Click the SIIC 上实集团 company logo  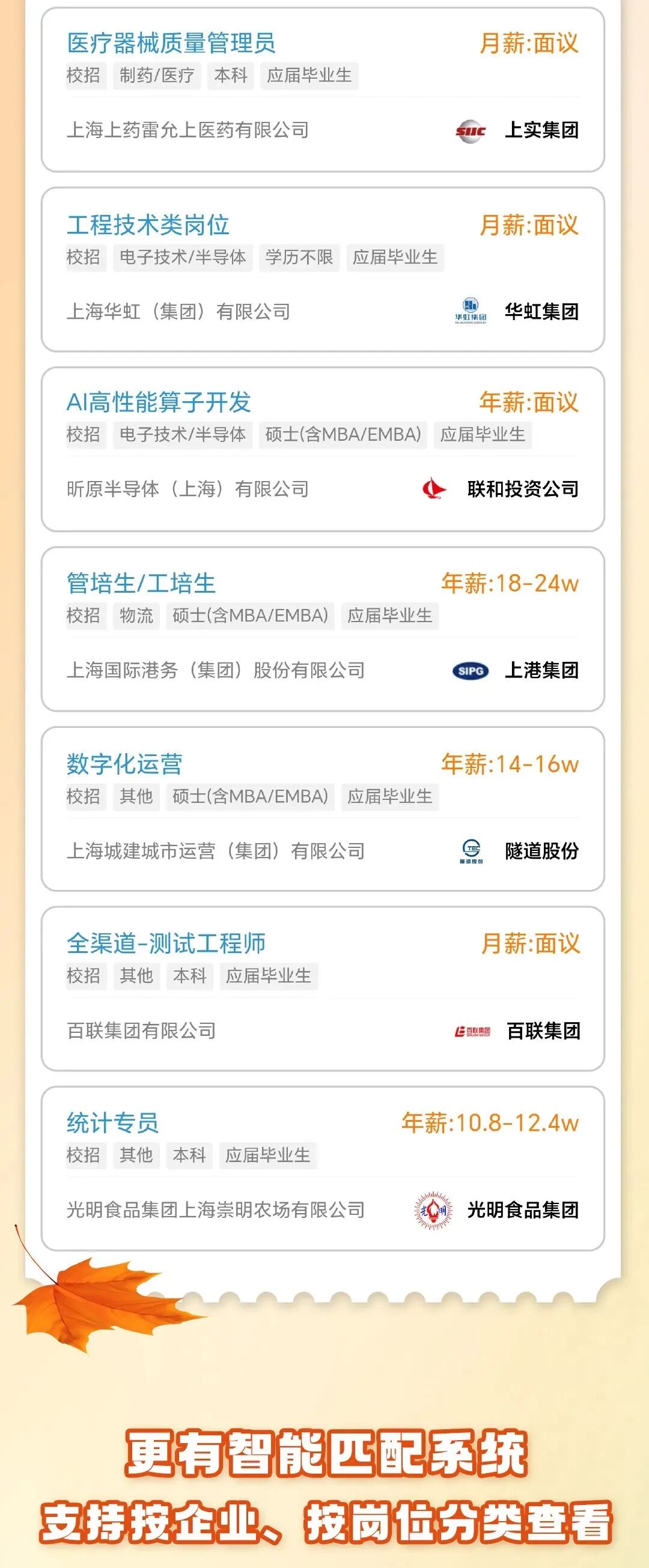pos(472,130)
